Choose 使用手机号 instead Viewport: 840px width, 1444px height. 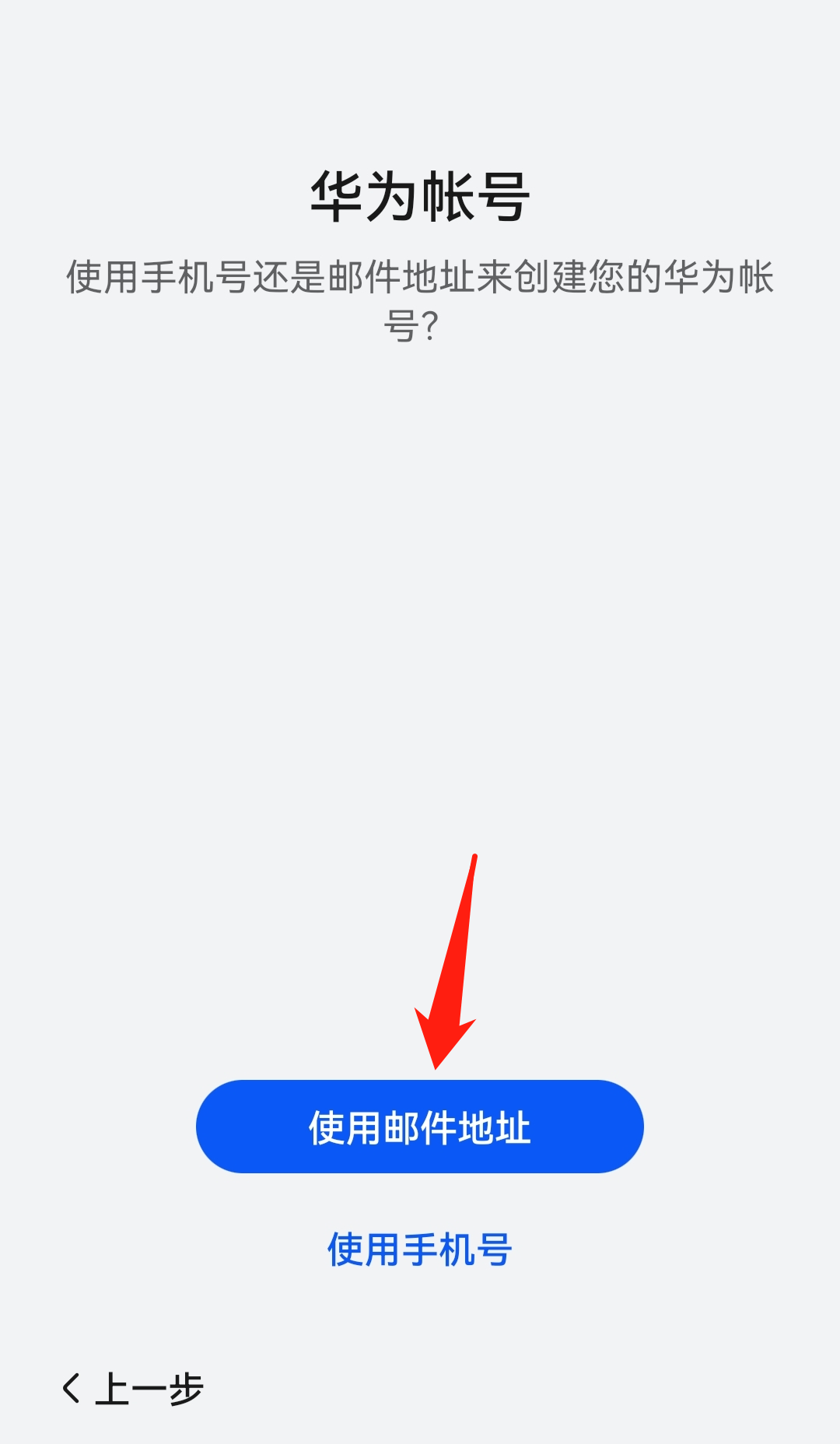[419, 1250]
